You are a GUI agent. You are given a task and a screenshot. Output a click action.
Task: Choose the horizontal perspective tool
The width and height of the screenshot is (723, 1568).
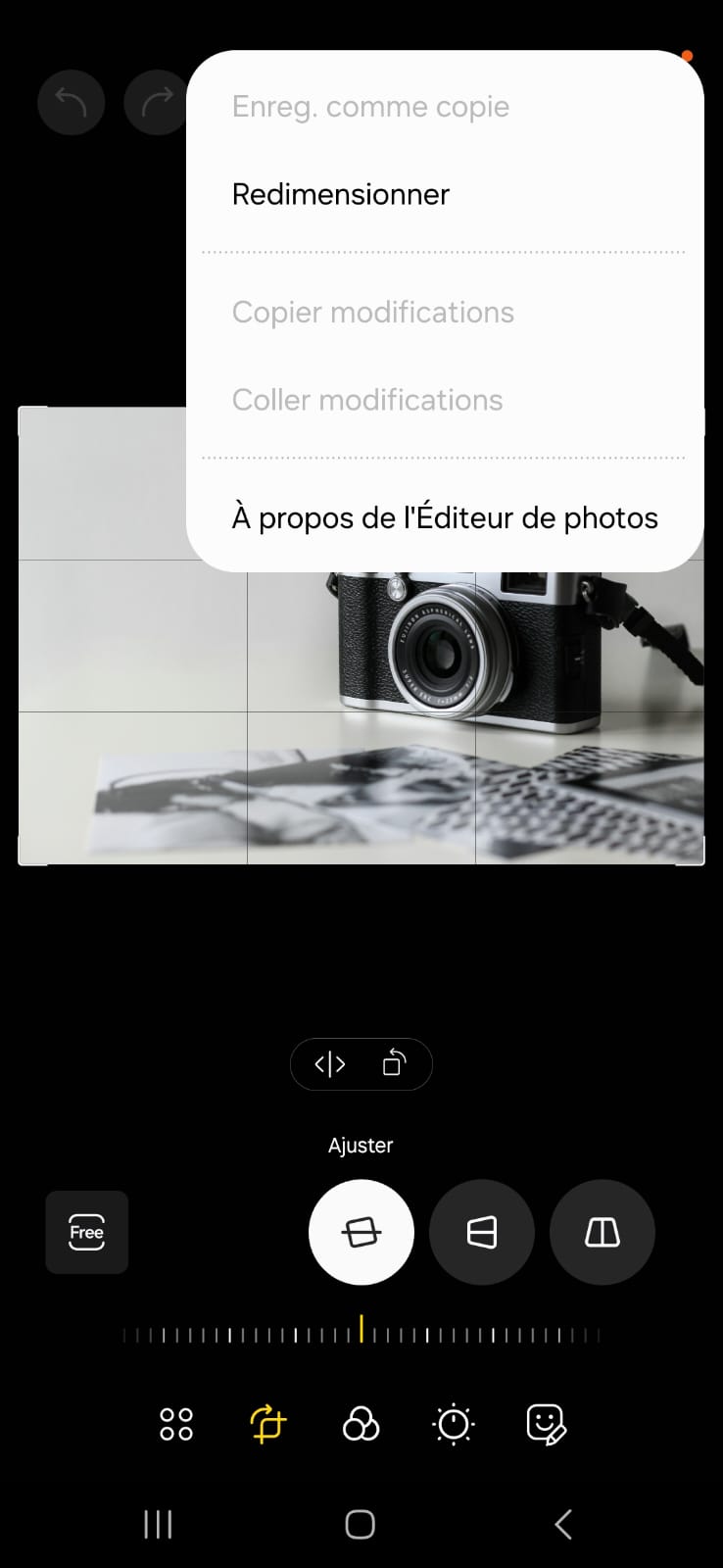pyautogui.click(x=482, y=1232)
